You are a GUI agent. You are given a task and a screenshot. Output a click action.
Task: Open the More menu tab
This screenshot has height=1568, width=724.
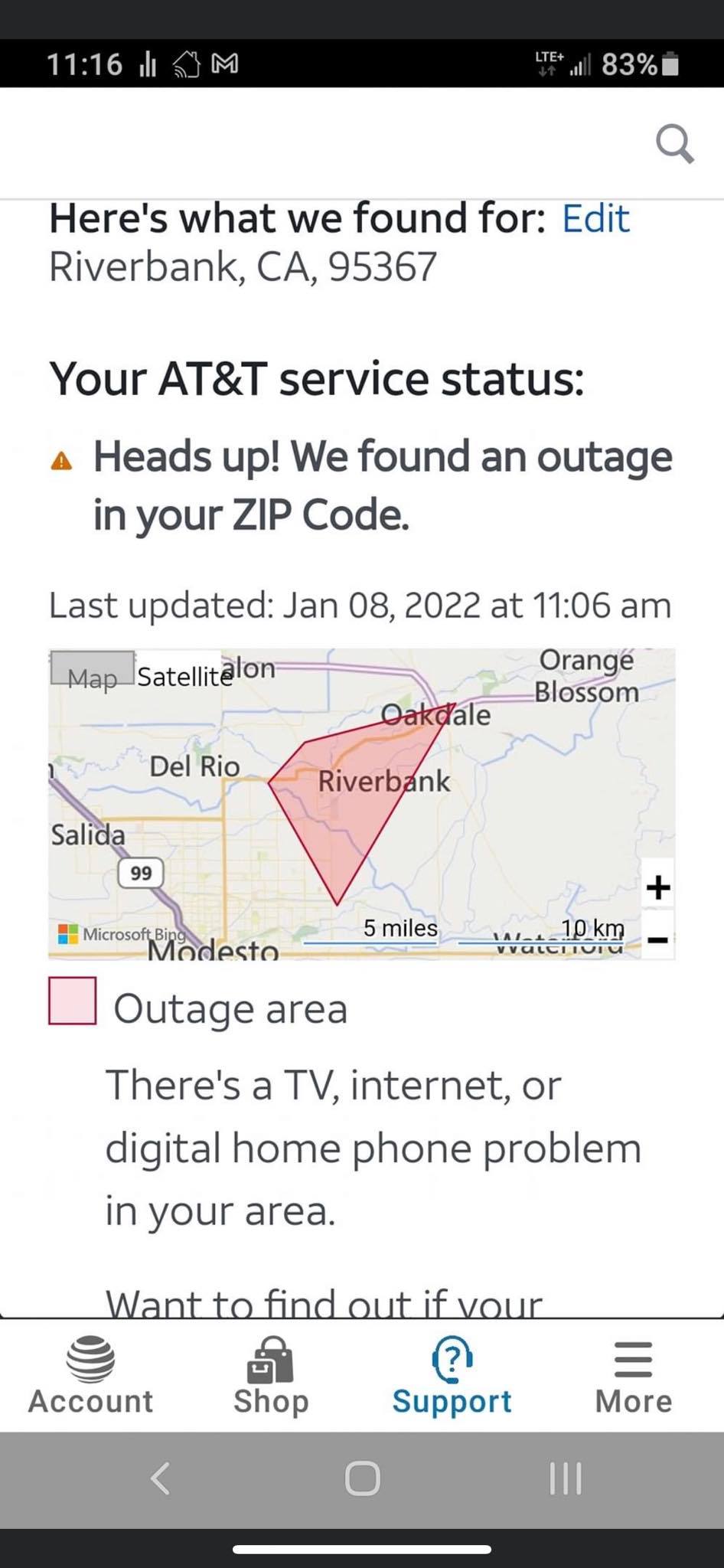tap(633, 1376)
